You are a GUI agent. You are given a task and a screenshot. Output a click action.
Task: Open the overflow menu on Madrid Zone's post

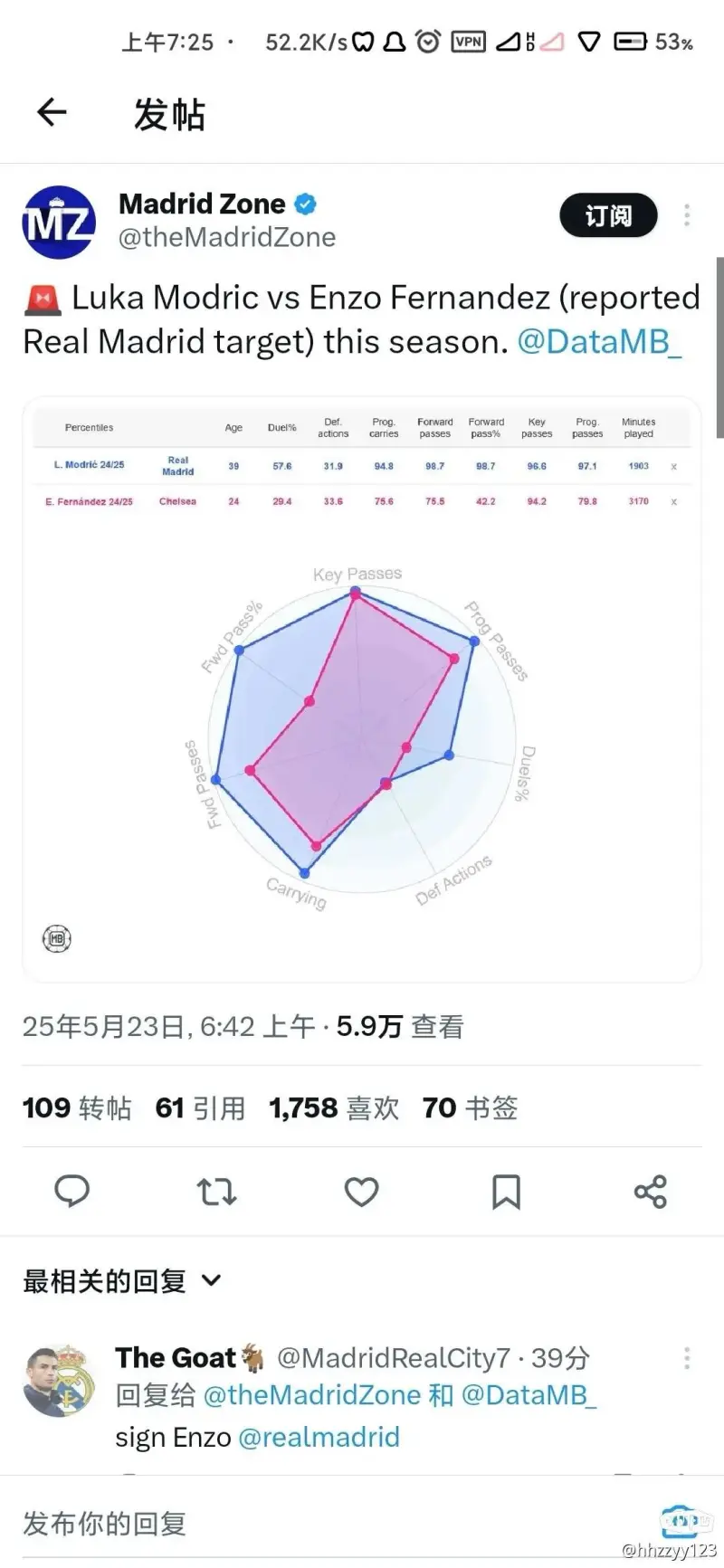click(687, 215)
